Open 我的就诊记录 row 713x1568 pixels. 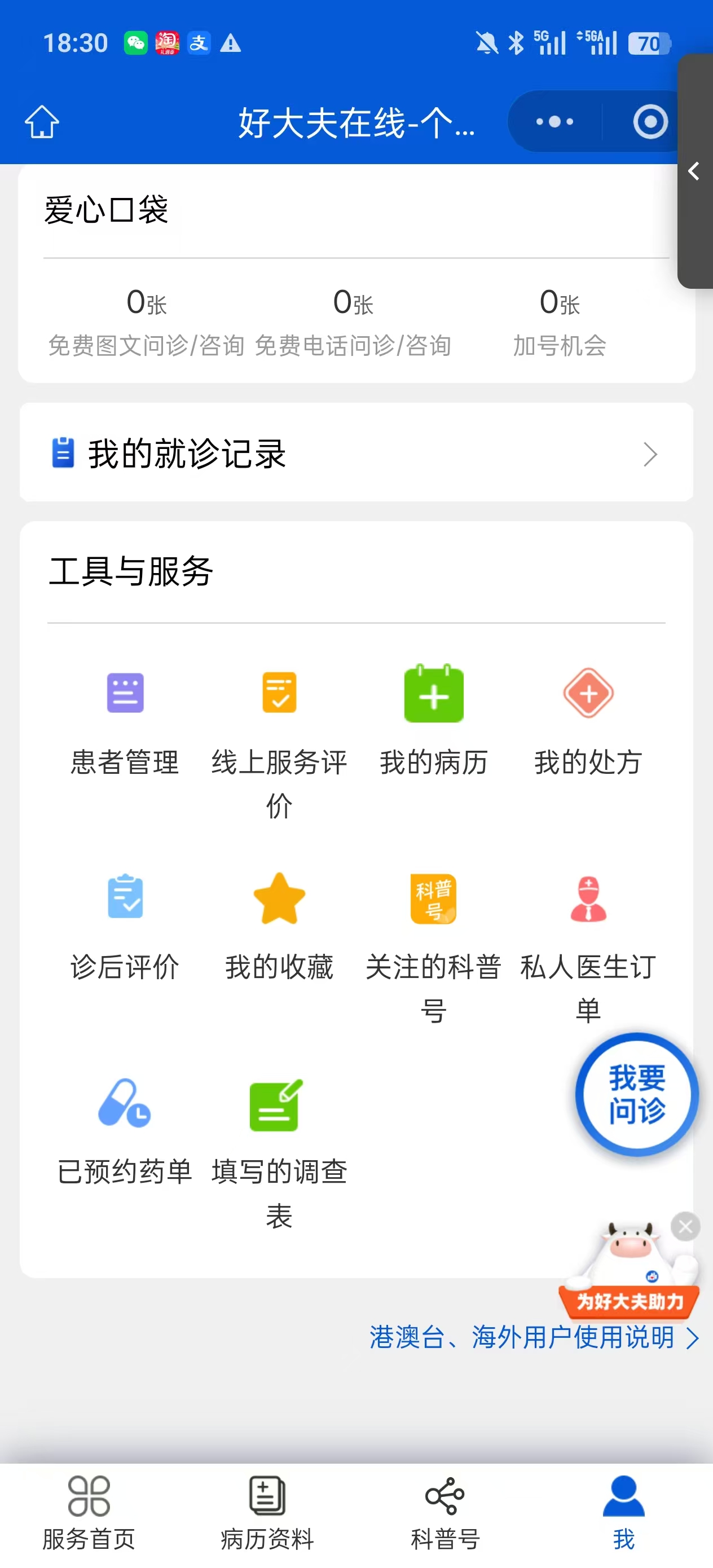coord(356,453)
